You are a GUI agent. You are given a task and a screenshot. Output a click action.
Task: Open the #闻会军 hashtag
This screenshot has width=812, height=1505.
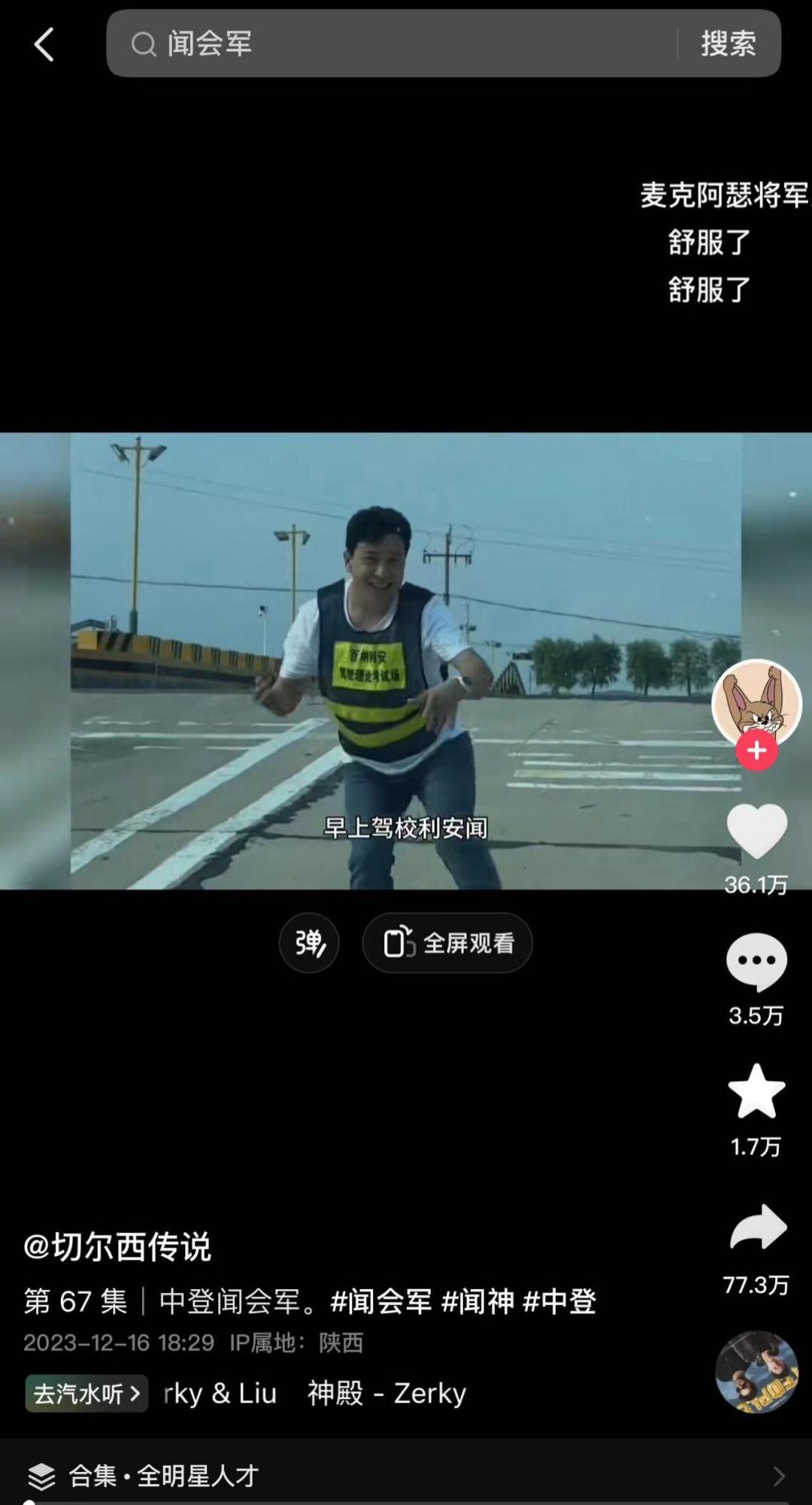pyautogui.click(x=381, y=1302)
